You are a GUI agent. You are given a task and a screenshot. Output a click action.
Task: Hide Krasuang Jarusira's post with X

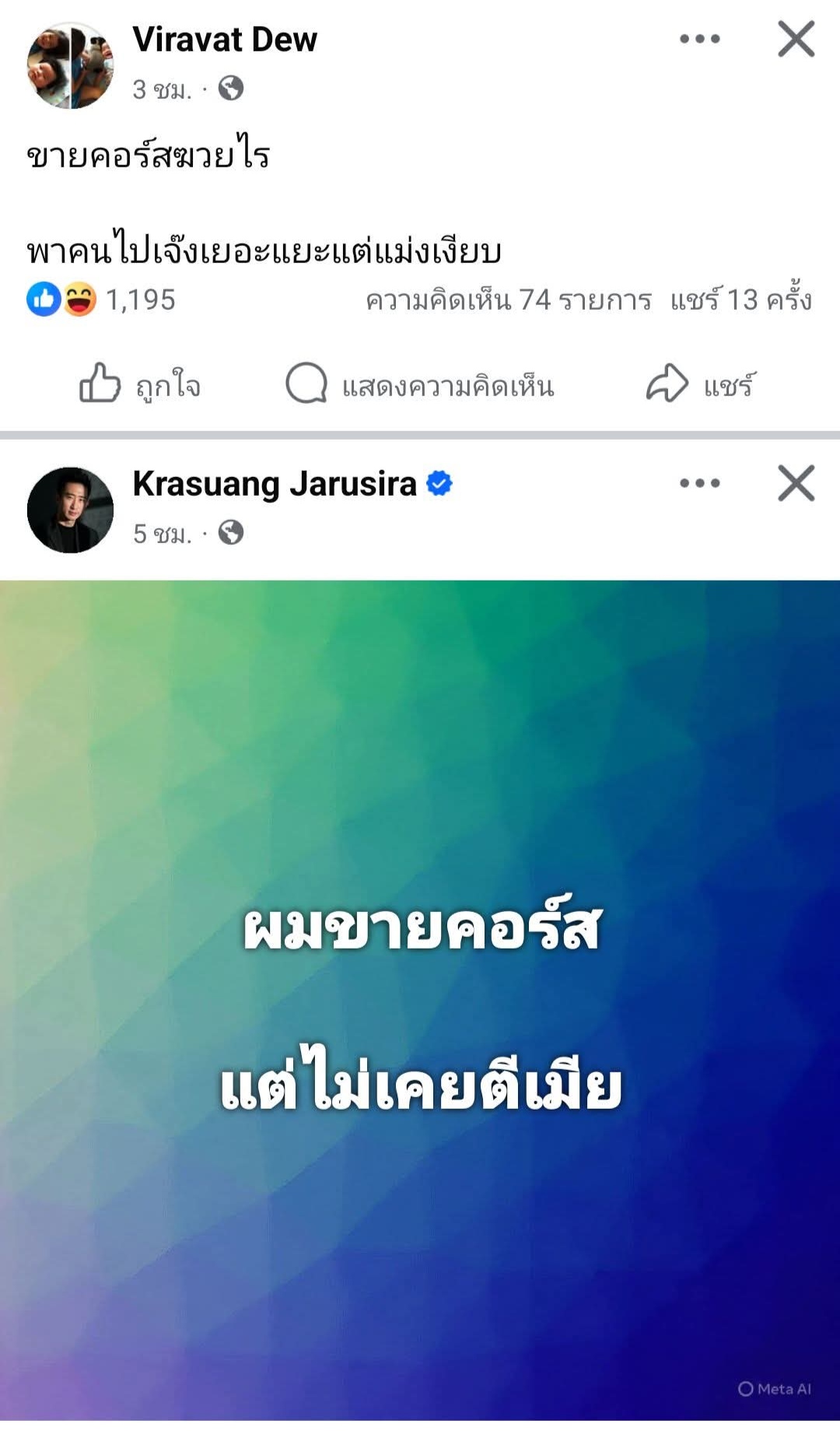click(796, 483)
